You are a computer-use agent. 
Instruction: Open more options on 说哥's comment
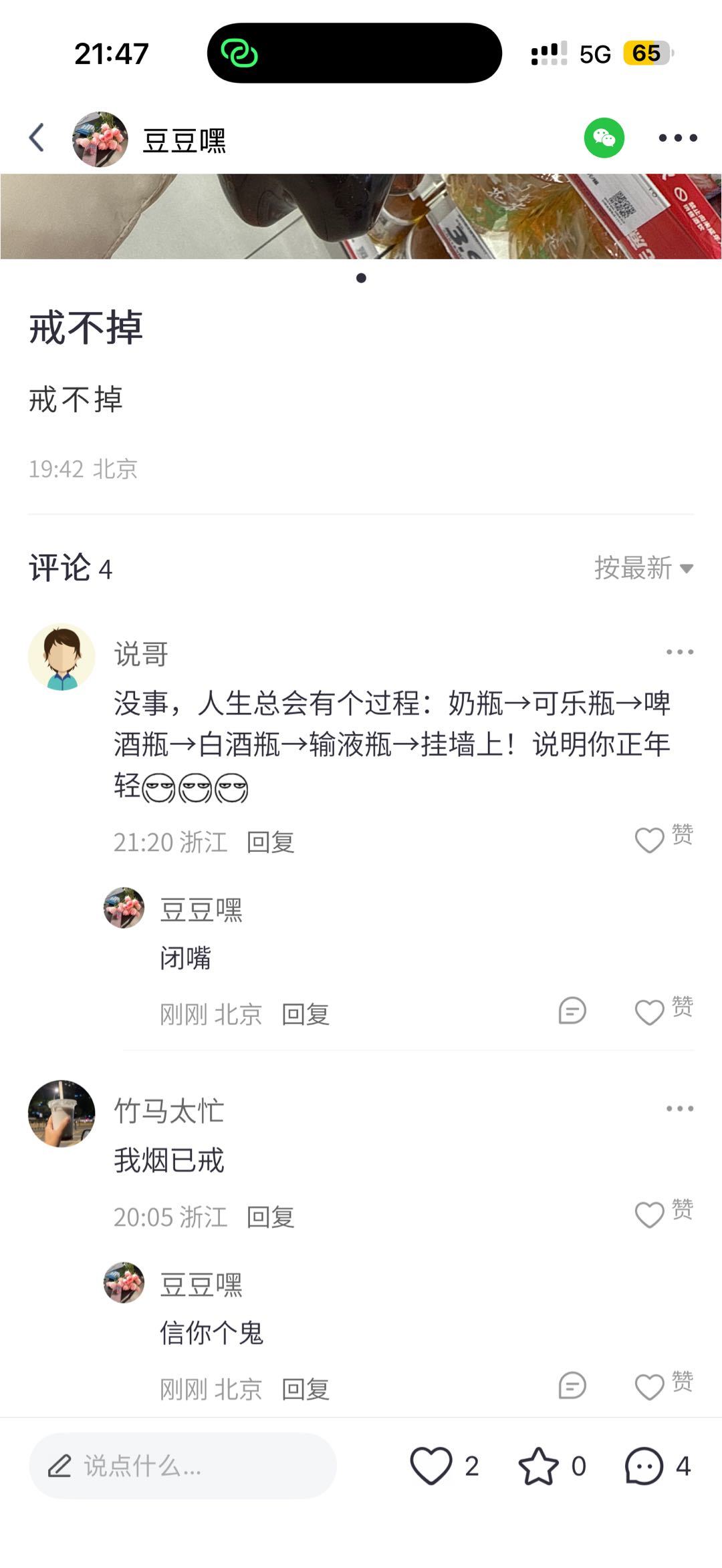point(679,651)
